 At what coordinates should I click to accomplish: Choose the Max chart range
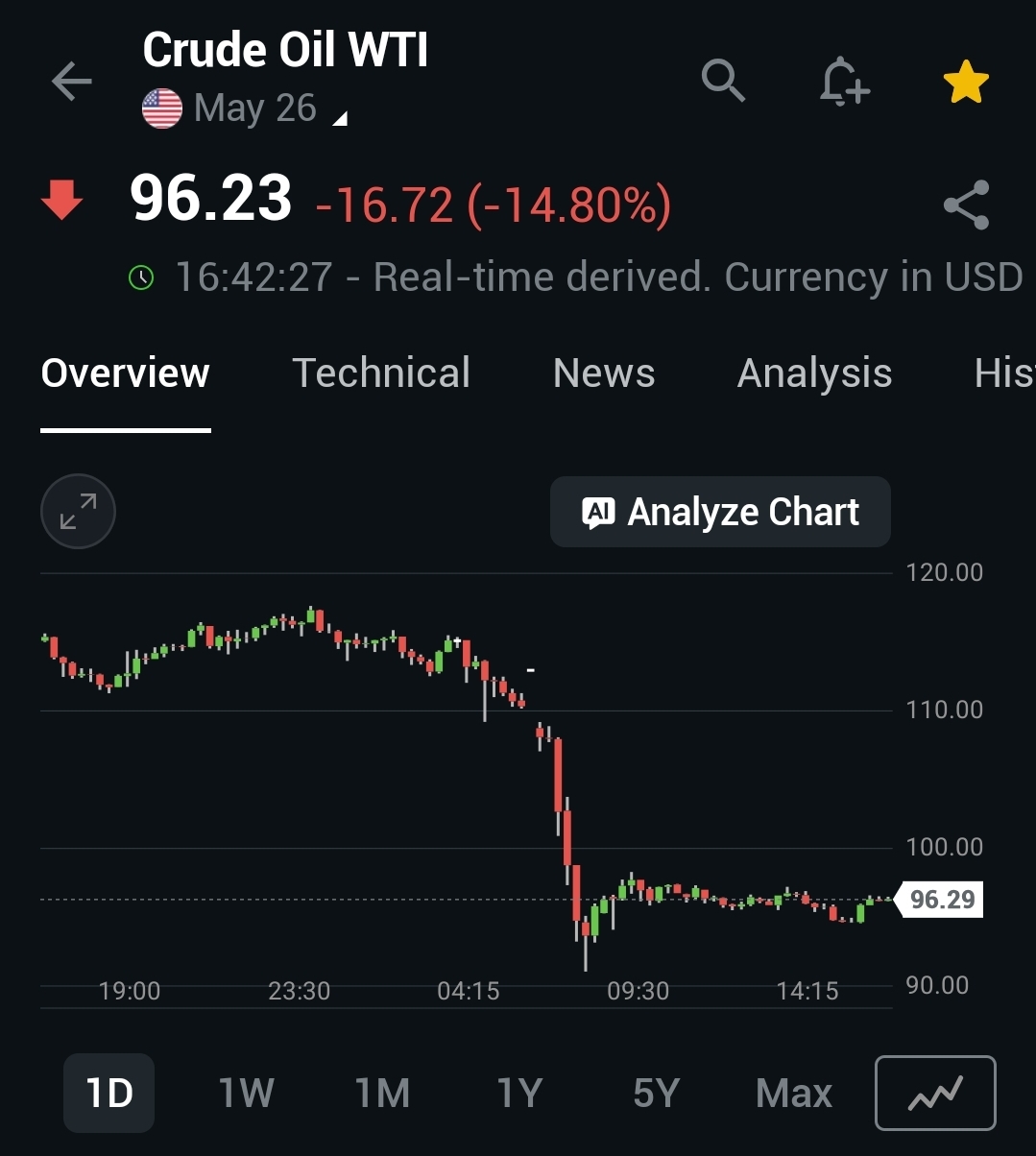[793, 1093]
